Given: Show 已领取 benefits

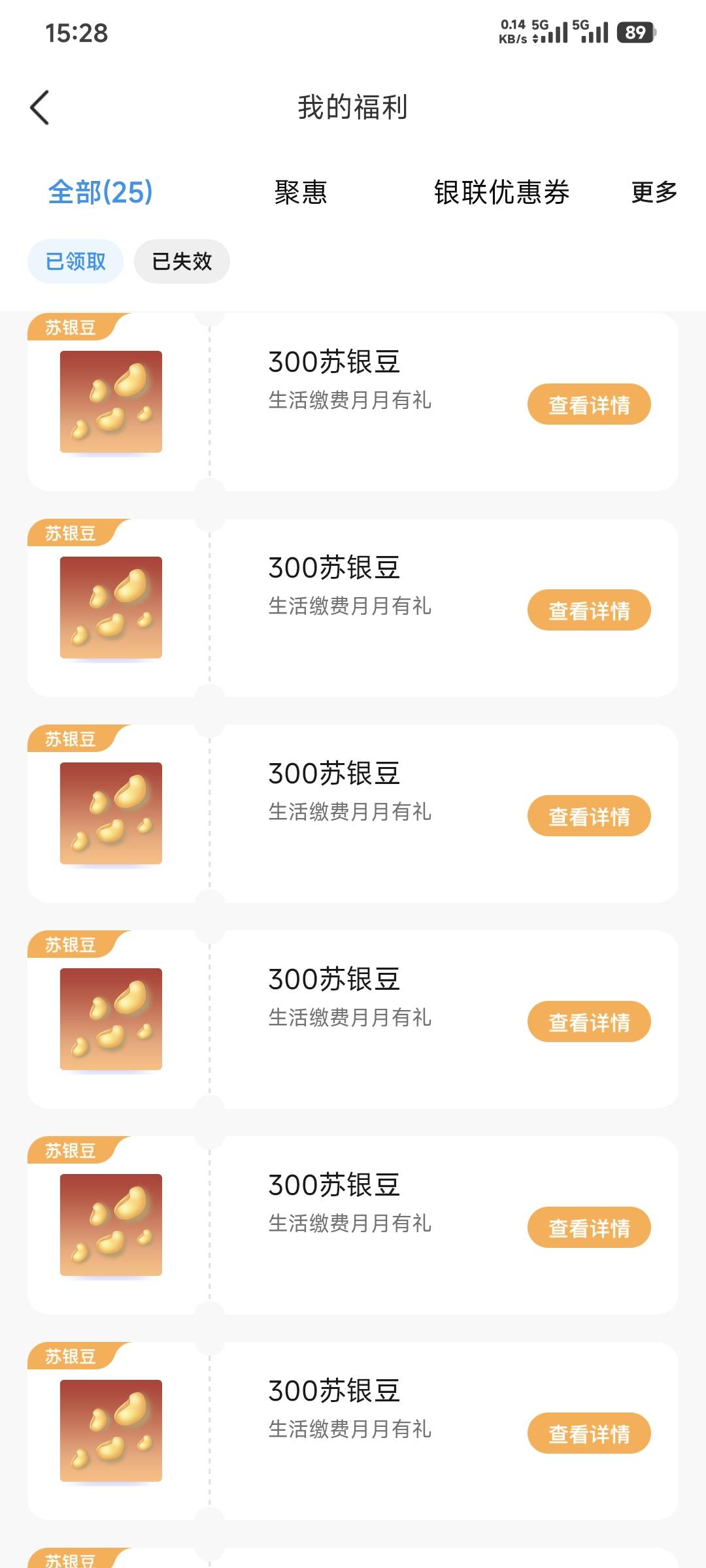Looking at the screenshot, I should pyautogui.click(x=75, y=261).
